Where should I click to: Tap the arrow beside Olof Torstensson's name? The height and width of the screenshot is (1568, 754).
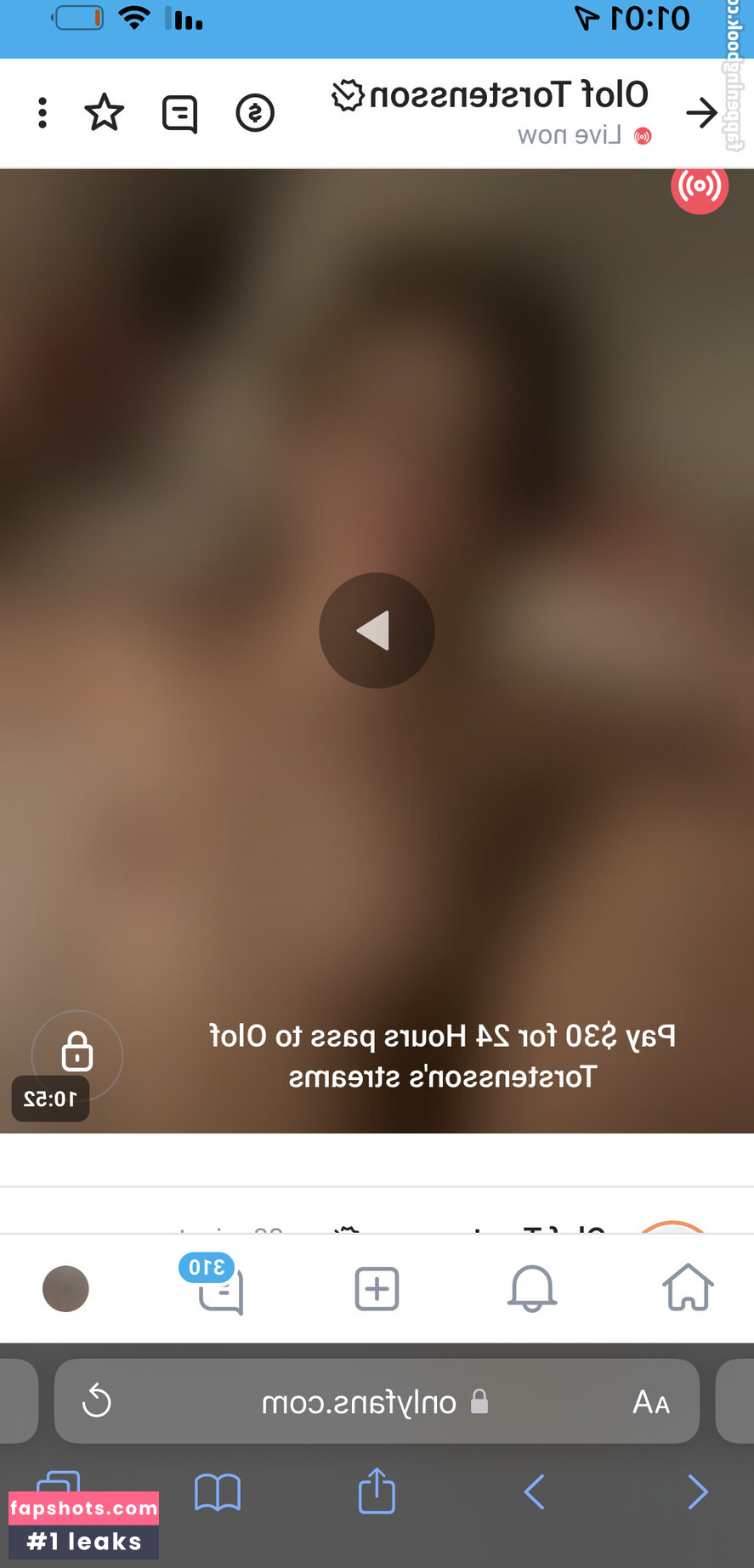(x=701, y=112)
